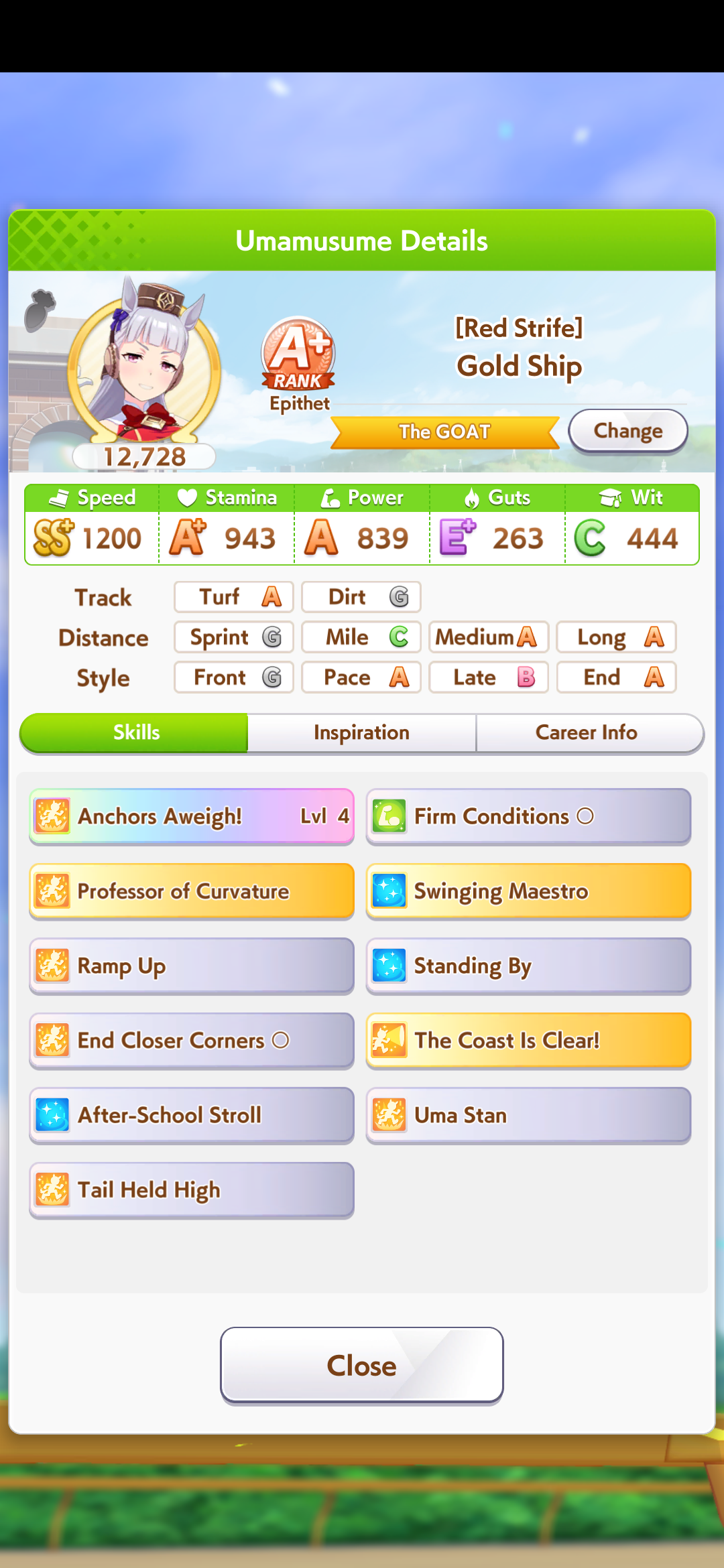Viewport: 724px width, 1568px height.
Task: View Tail Held High skill info
Action: tap(192, 1190)
